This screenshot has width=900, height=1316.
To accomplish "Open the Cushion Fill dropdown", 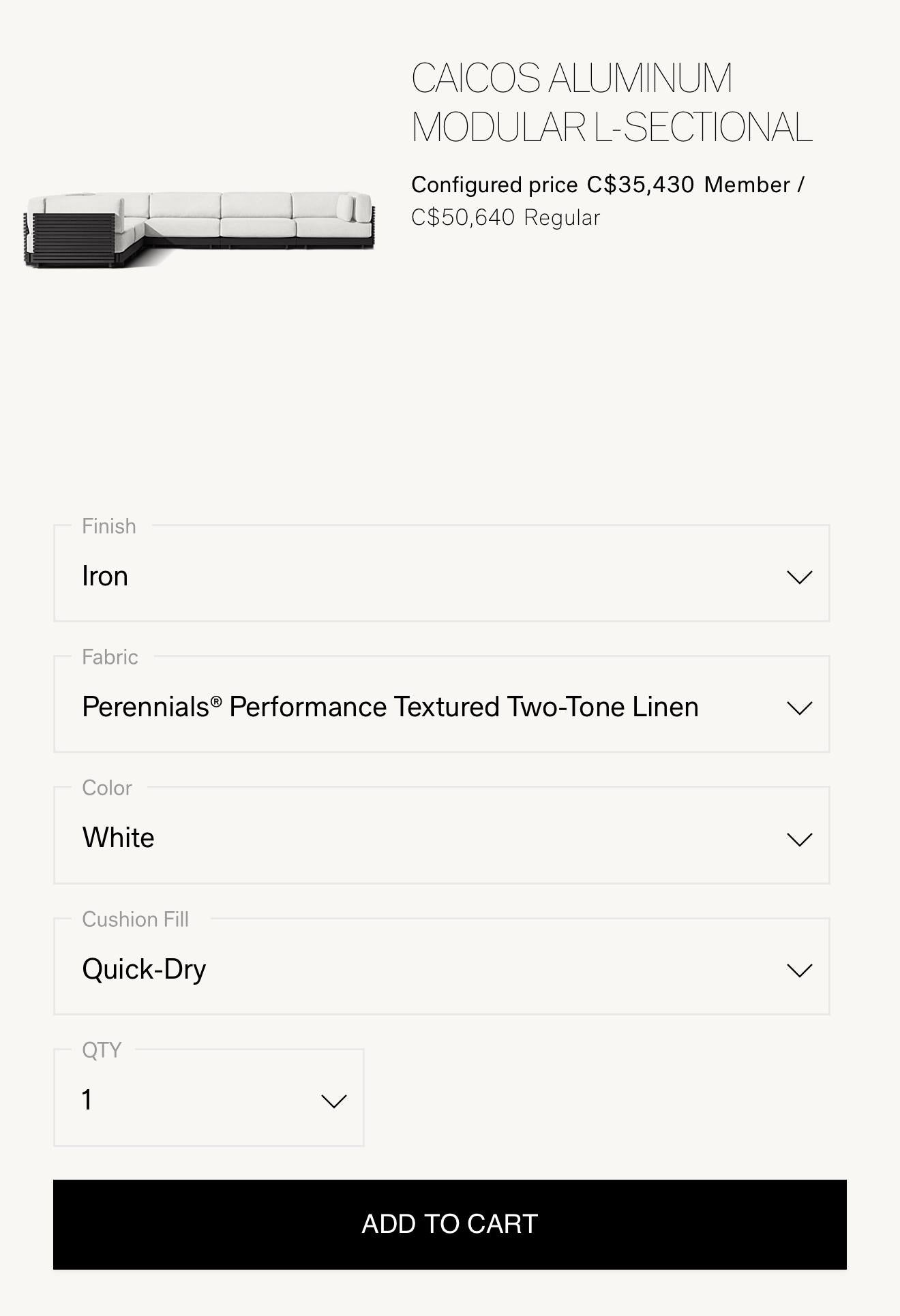I will pyautogui.click(x=441, y=968).
